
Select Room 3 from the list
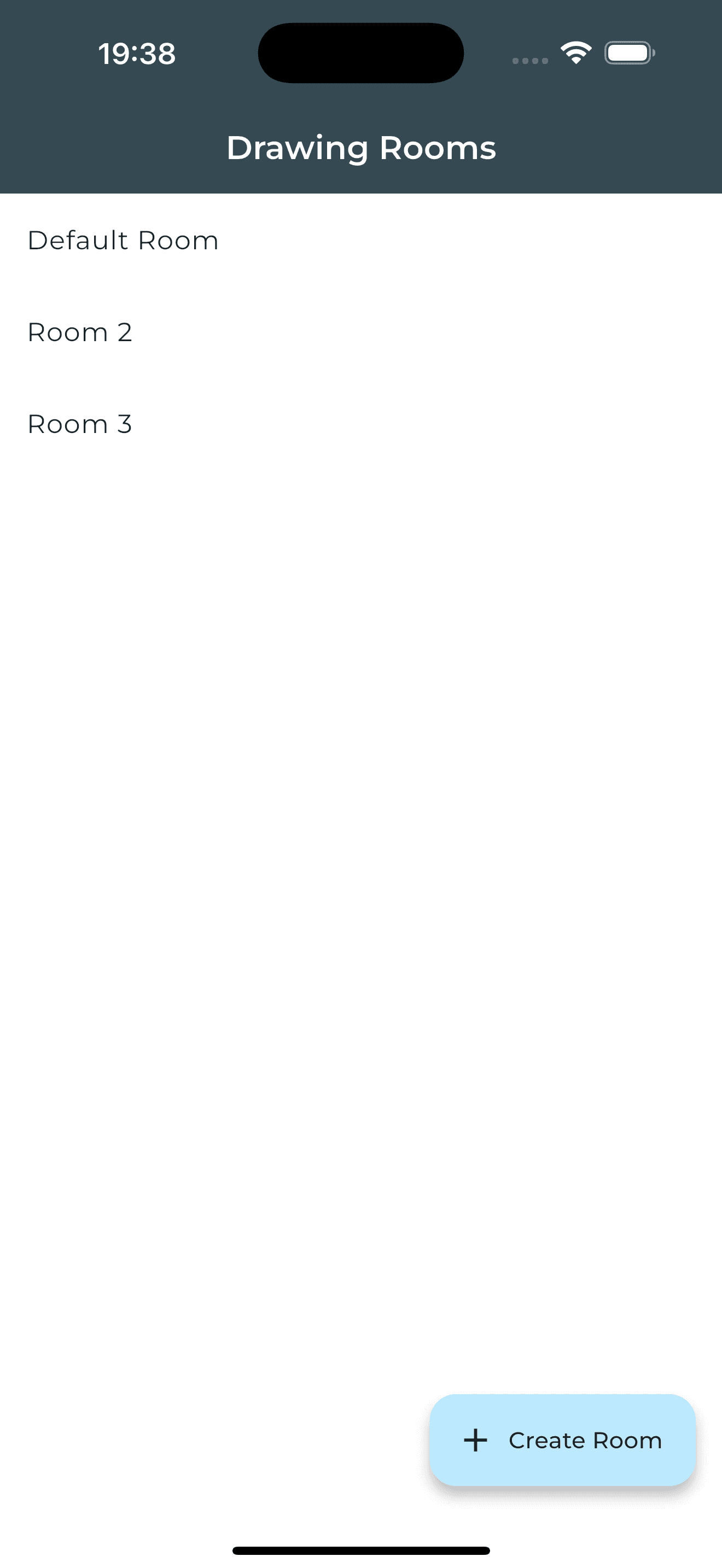coord(80,424)
